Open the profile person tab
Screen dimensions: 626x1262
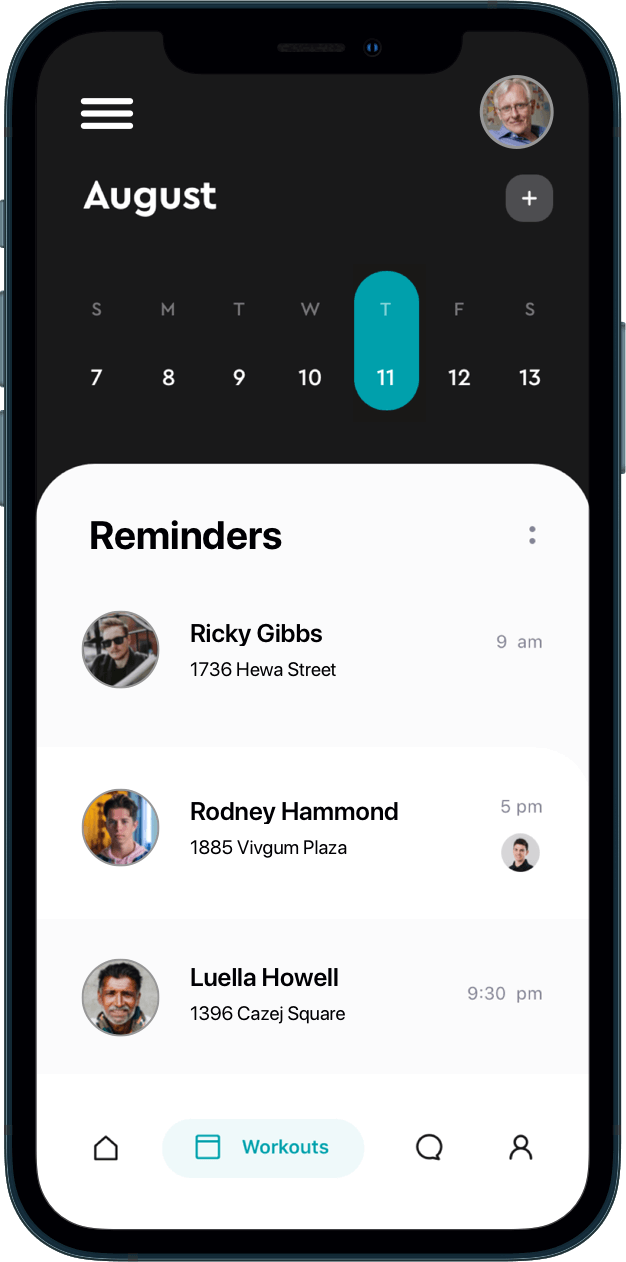point(520,1148)
